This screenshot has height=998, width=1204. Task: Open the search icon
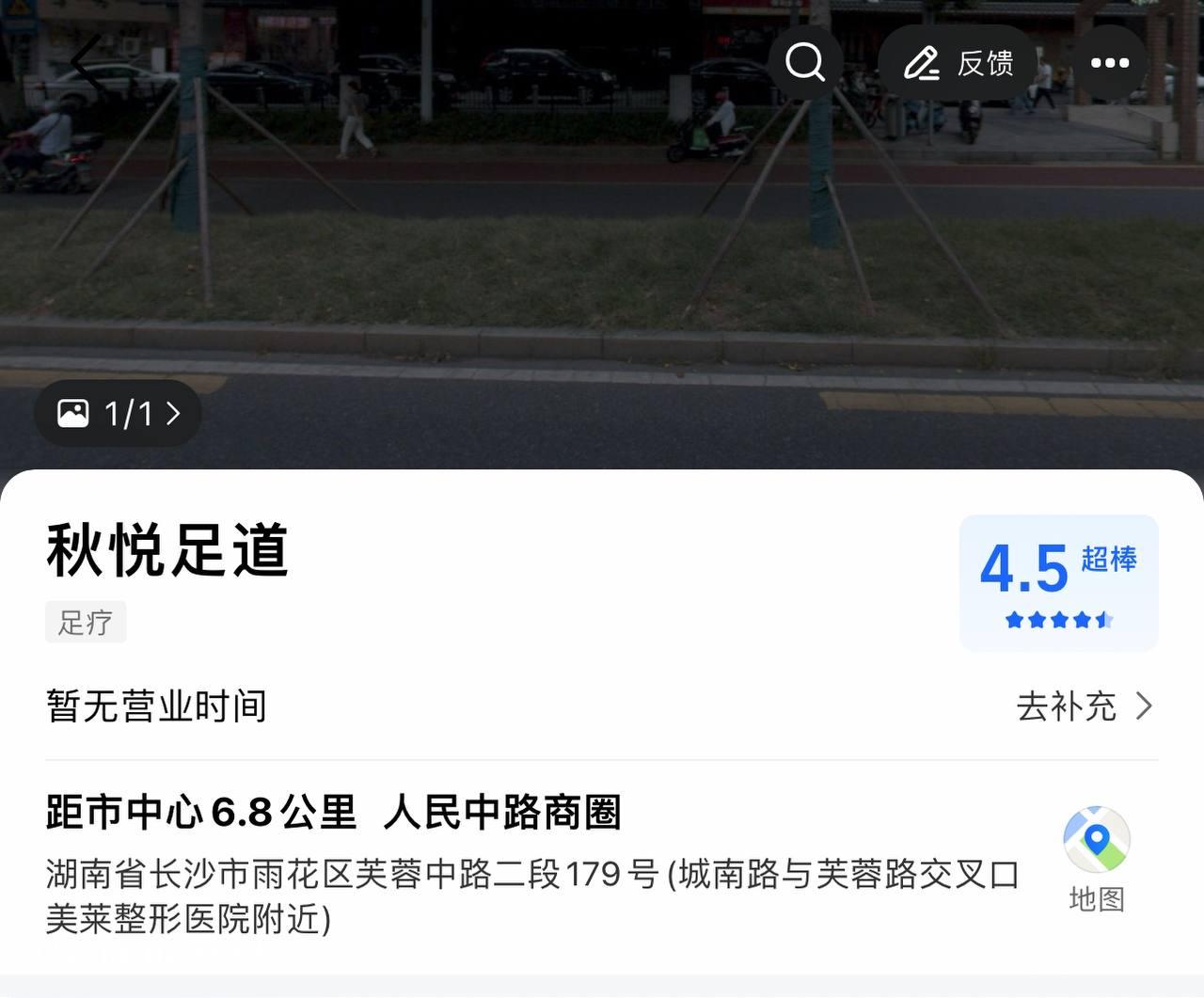coord(805,63)
